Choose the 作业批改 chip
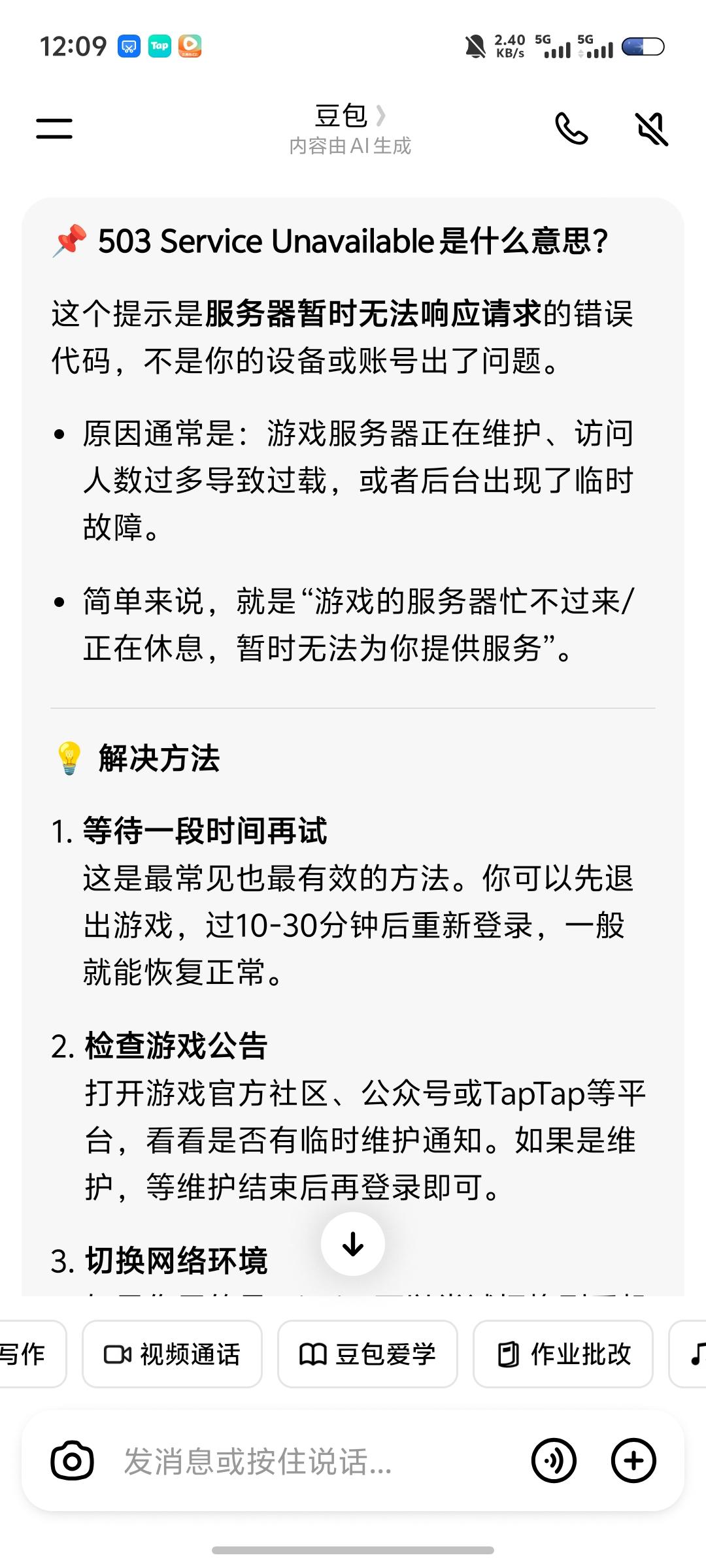Screen dimensions: 706x1568 point(563,1354)
